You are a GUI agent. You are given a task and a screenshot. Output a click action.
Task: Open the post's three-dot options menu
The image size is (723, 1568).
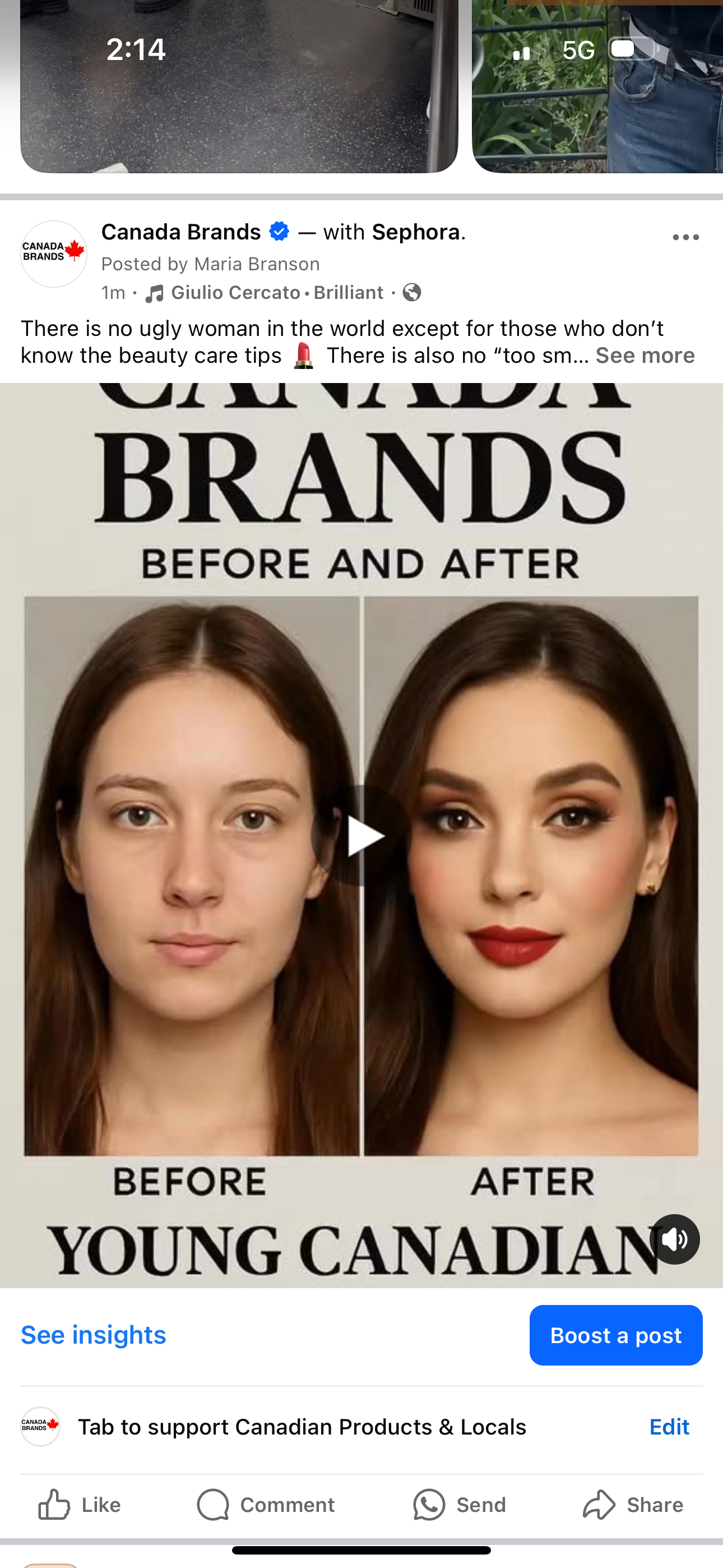[x=685, y=237]
